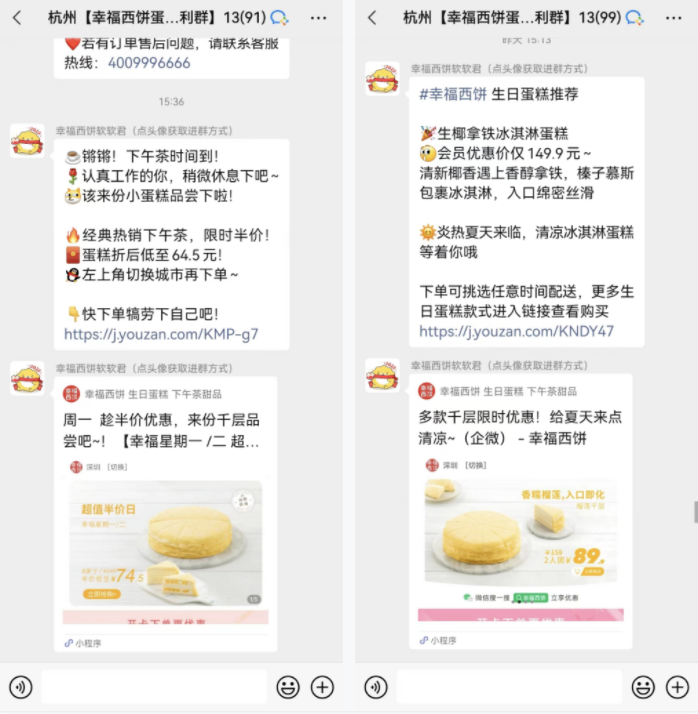Viewport: 698px width, 714px height.
Task: Tap the message input field in the 13(91) chat
Action: [154, 687]
